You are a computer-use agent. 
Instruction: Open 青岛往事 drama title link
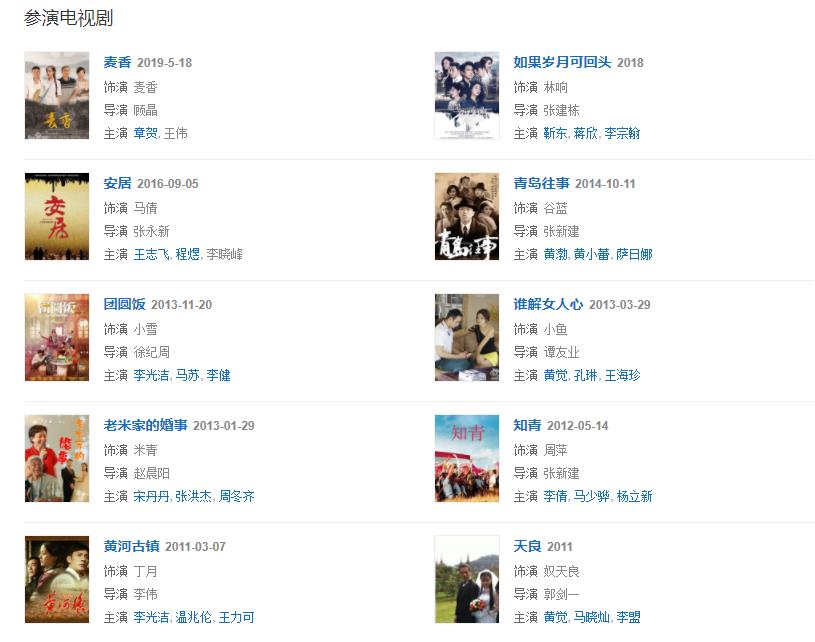point(541,183)
